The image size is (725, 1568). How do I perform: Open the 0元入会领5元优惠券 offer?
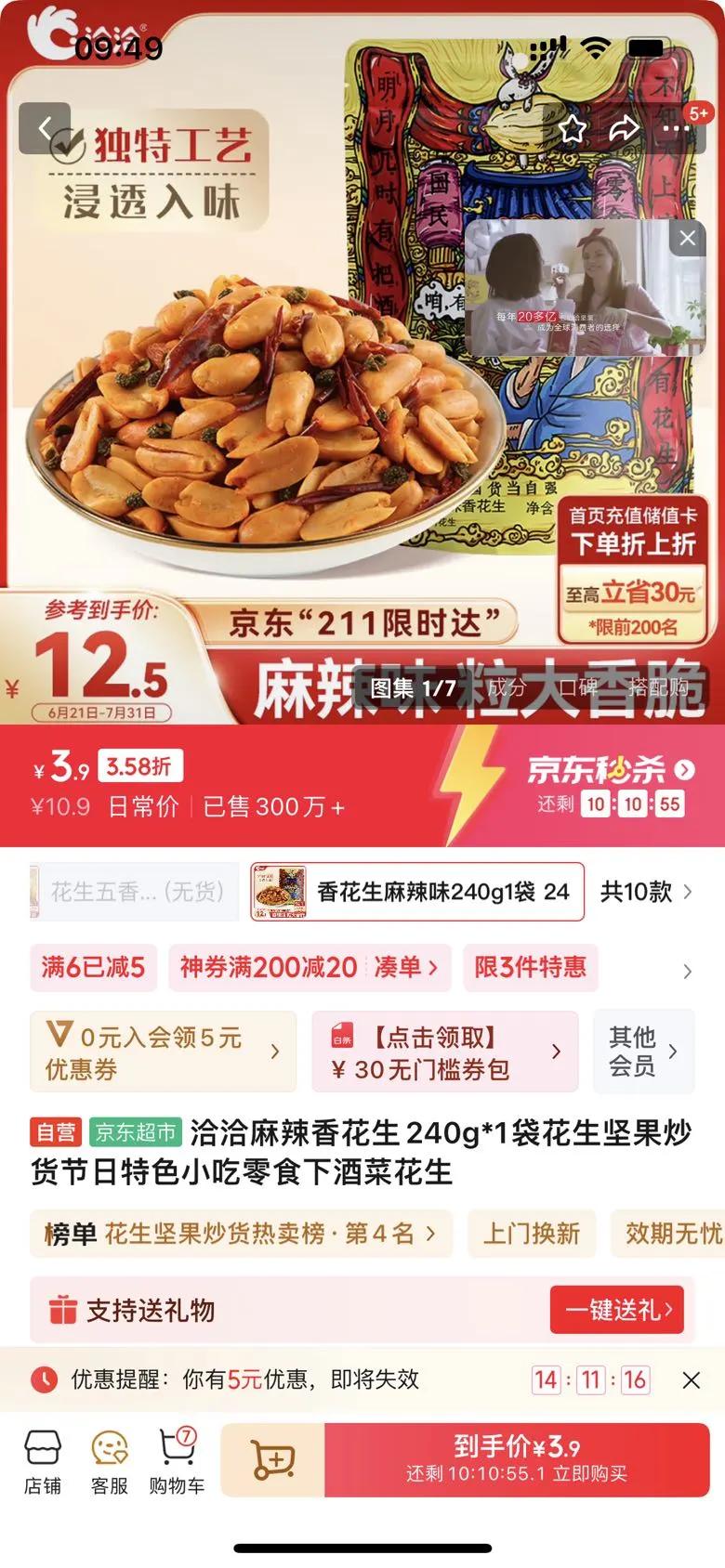point(164,1052)
